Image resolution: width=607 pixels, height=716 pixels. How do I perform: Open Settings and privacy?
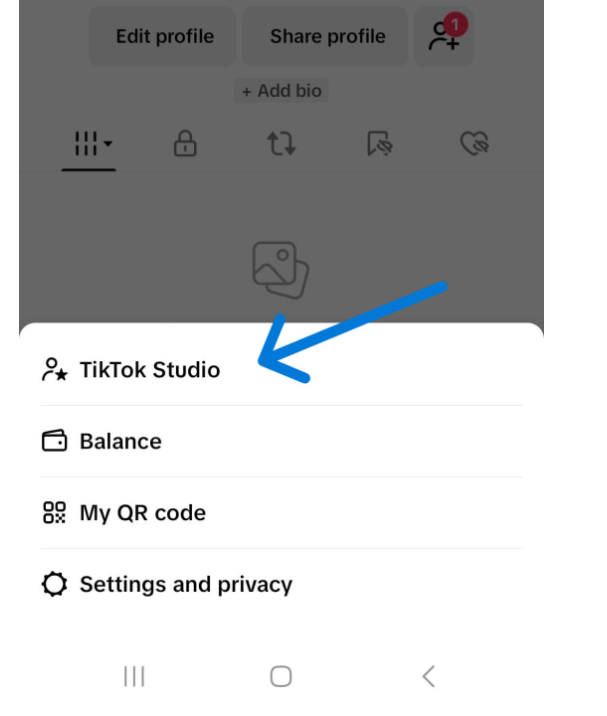click(185, 584)
